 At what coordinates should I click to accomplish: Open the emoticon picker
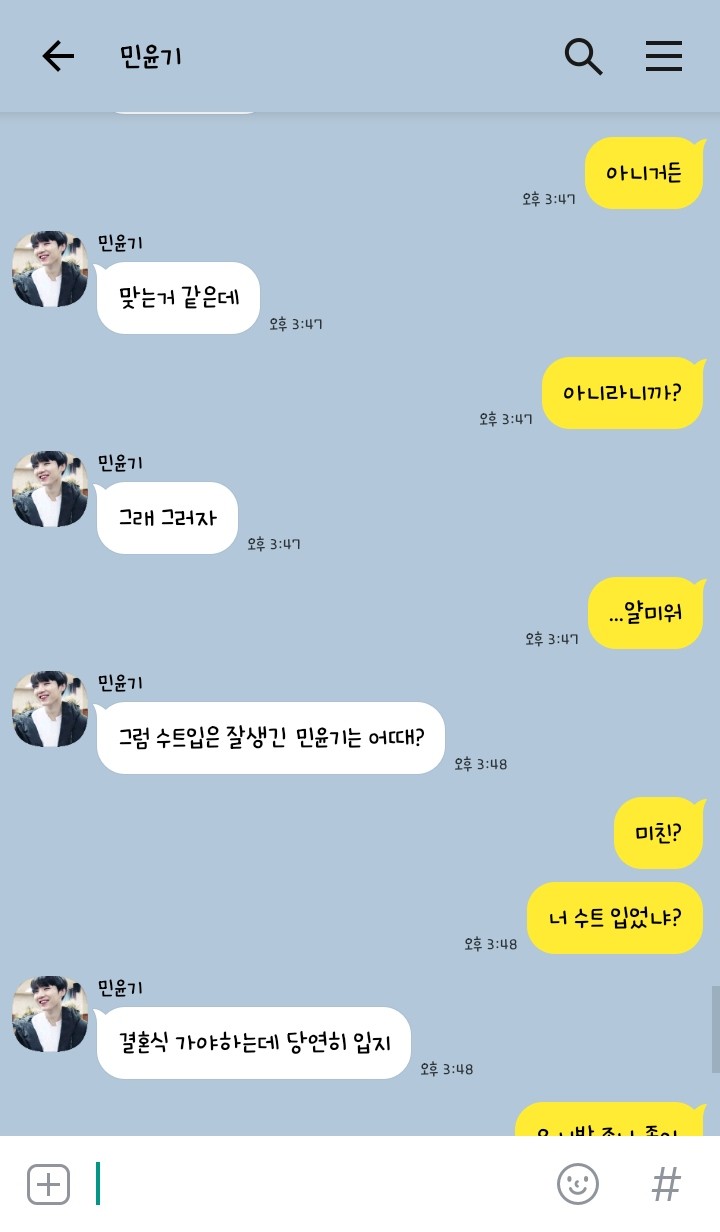[578, 1185]
